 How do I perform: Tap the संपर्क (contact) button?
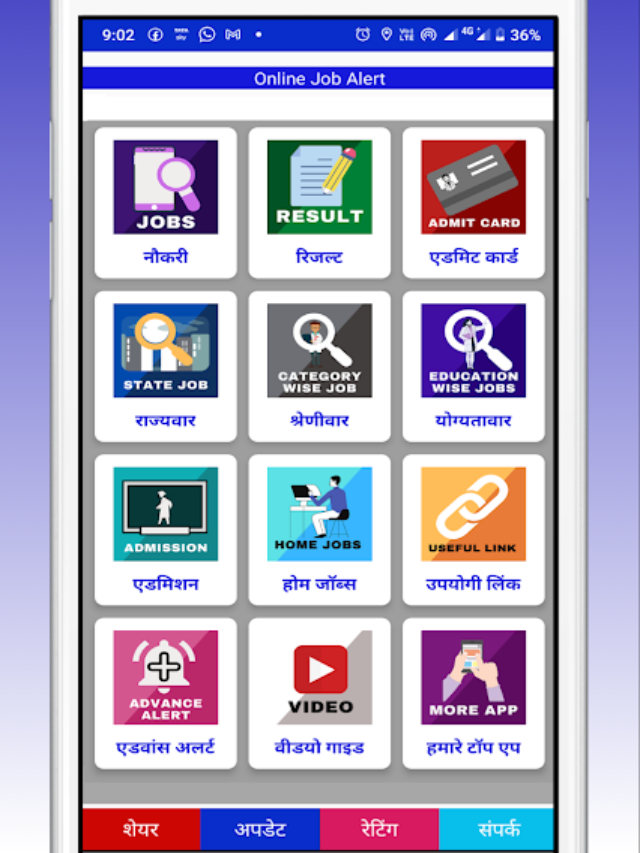[496, 829]
